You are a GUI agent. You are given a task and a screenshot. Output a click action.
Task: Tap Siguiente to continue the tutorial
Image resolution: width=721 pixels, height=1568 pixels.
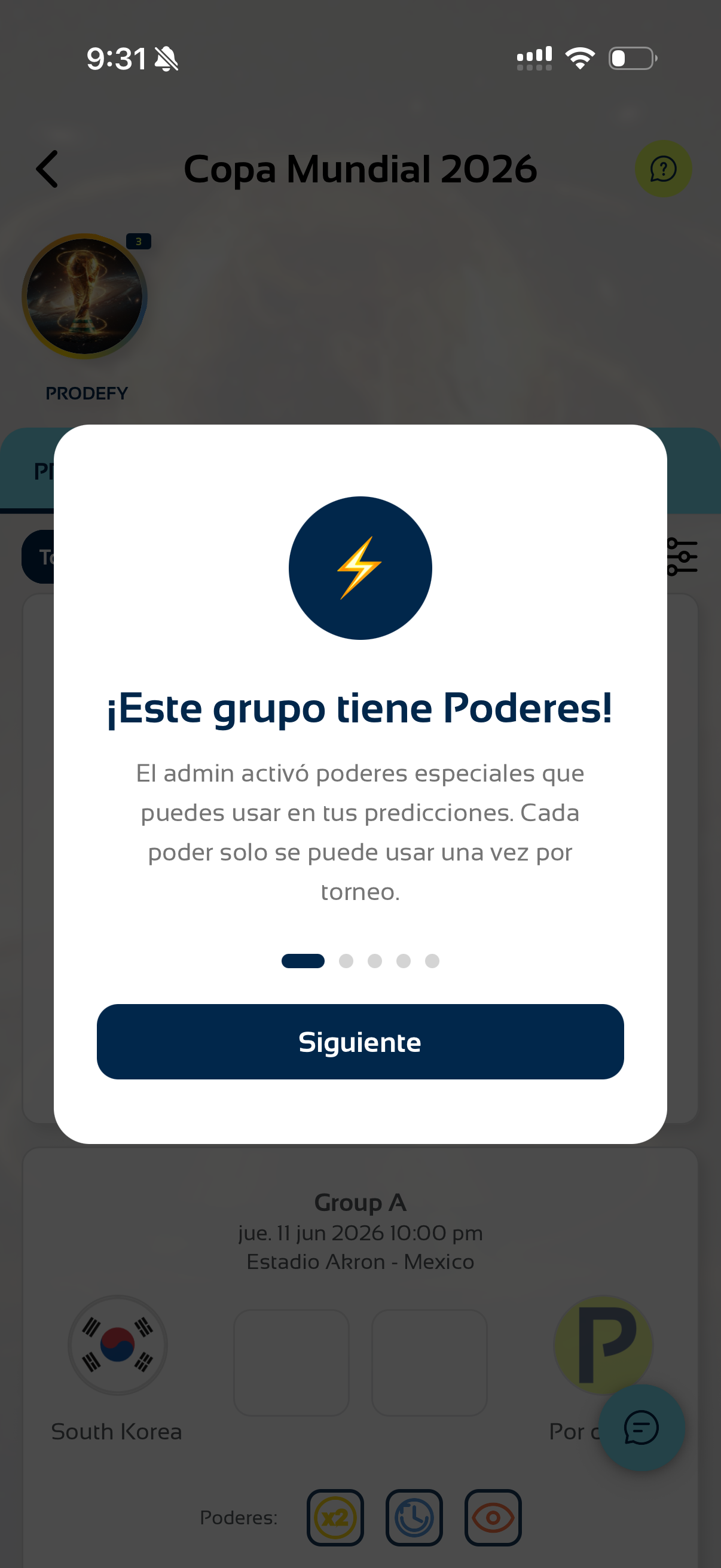[360, 1042]
